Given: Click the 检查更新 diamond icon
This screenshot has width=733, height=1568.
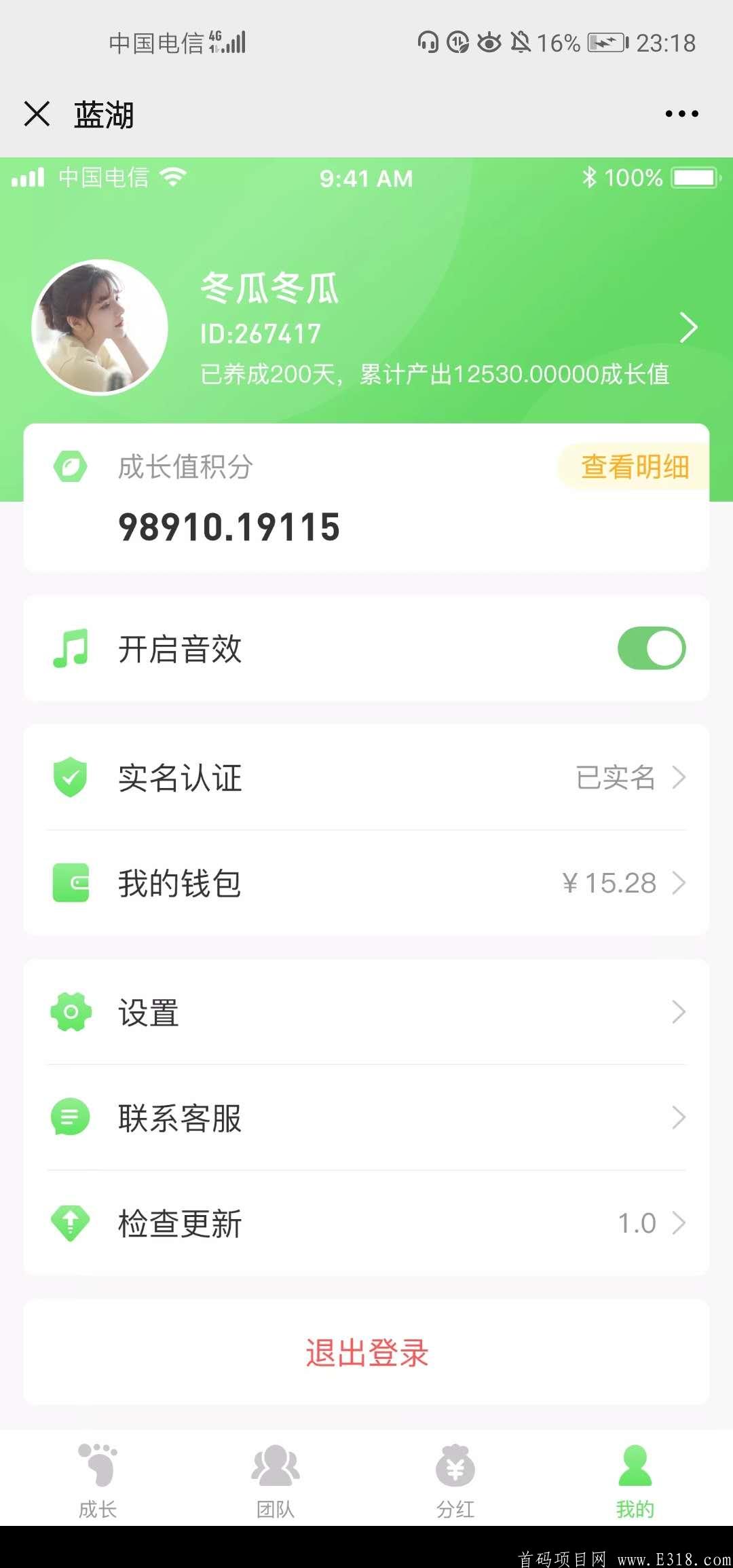Looking at the screenshot, I should click(71, 1222).
